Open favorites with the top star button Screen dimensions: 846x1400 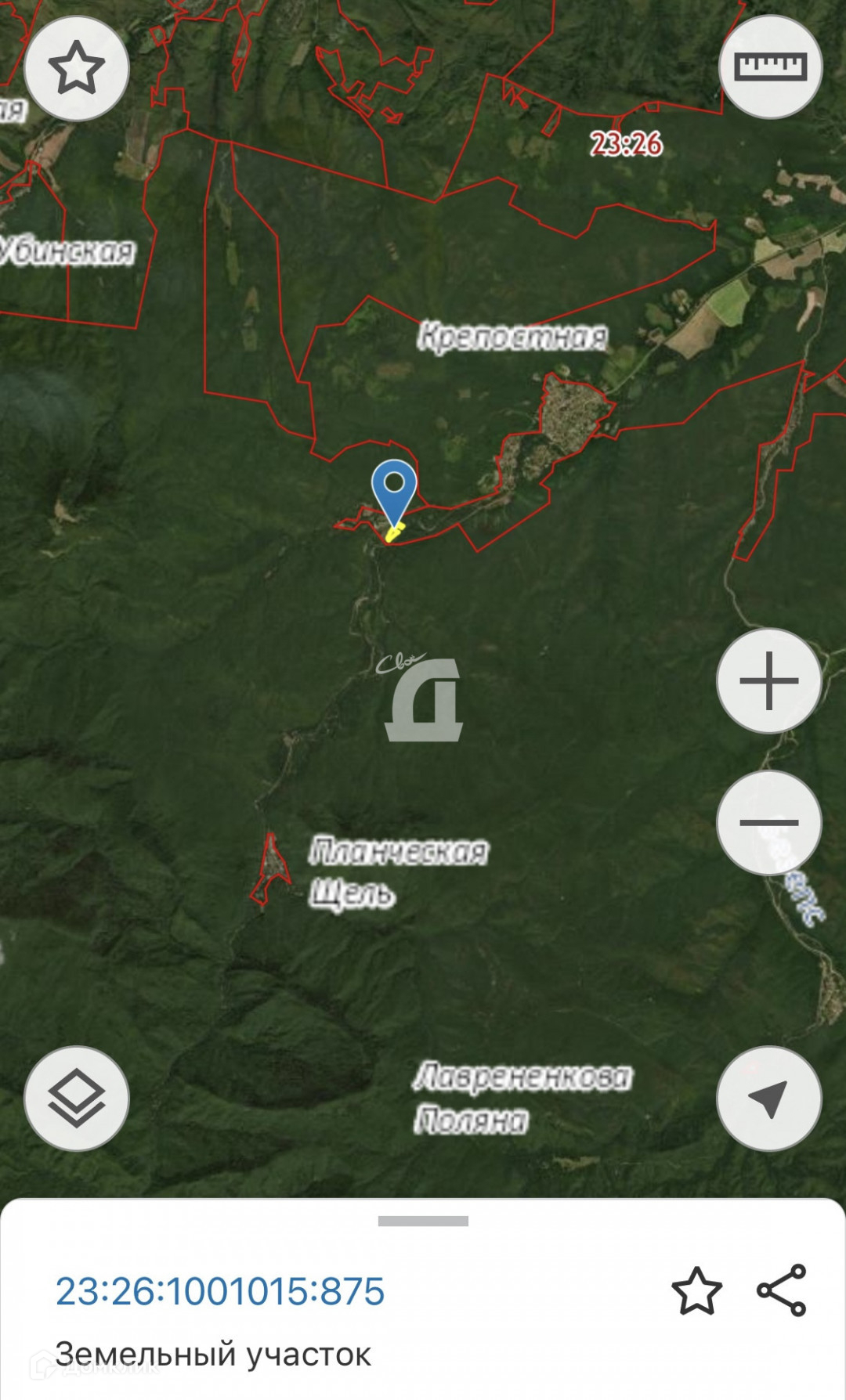pyautogui.click(x=77, y=69)
